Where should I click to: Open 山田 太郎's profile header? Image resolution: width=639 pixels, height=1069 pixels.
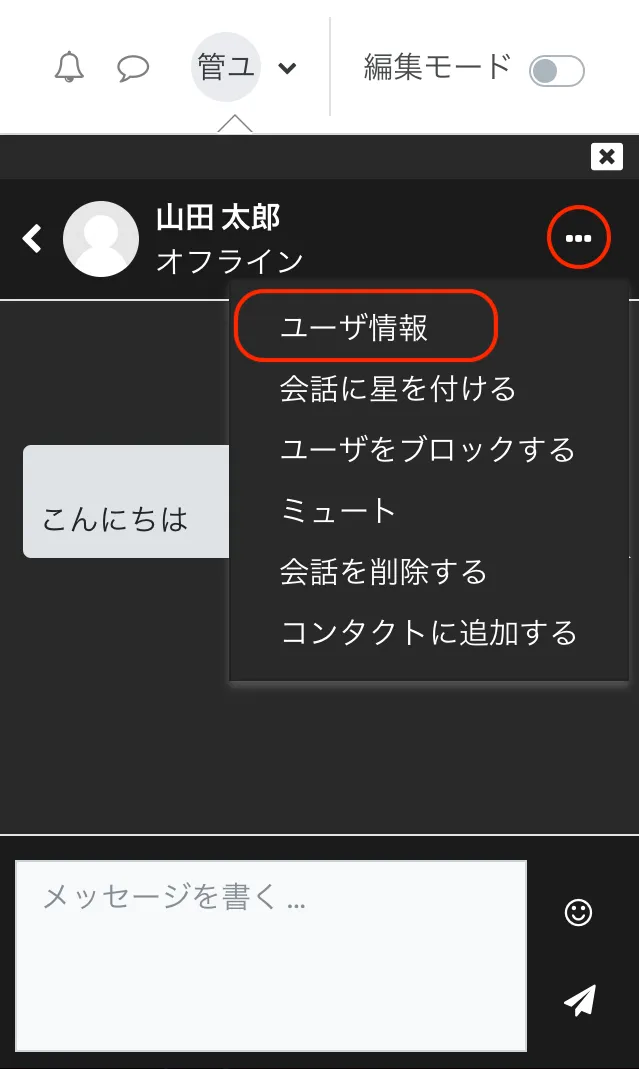(x=218, y=238)
